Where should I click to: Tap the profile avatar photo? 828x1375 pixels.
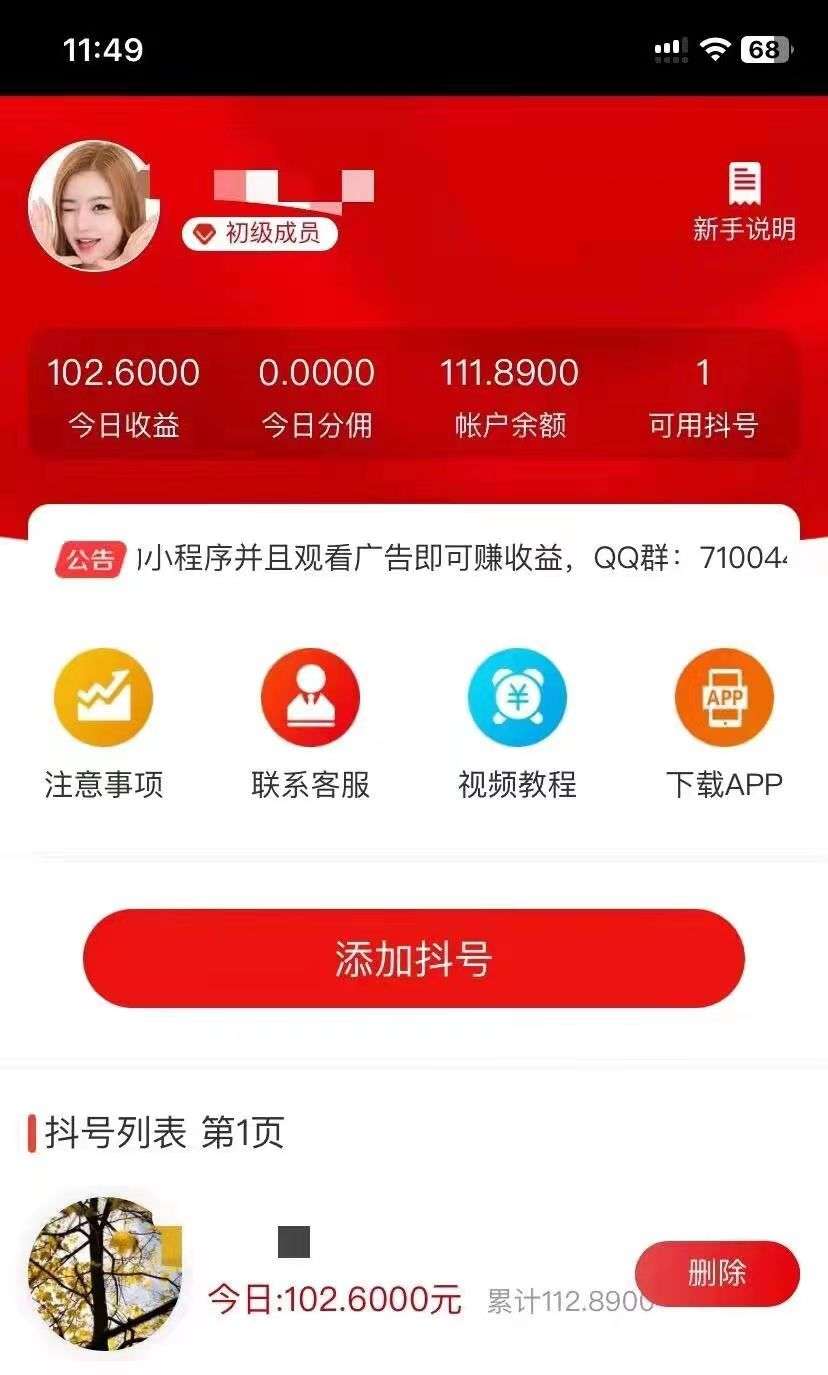pyautogui.click(x=94, y=206)
